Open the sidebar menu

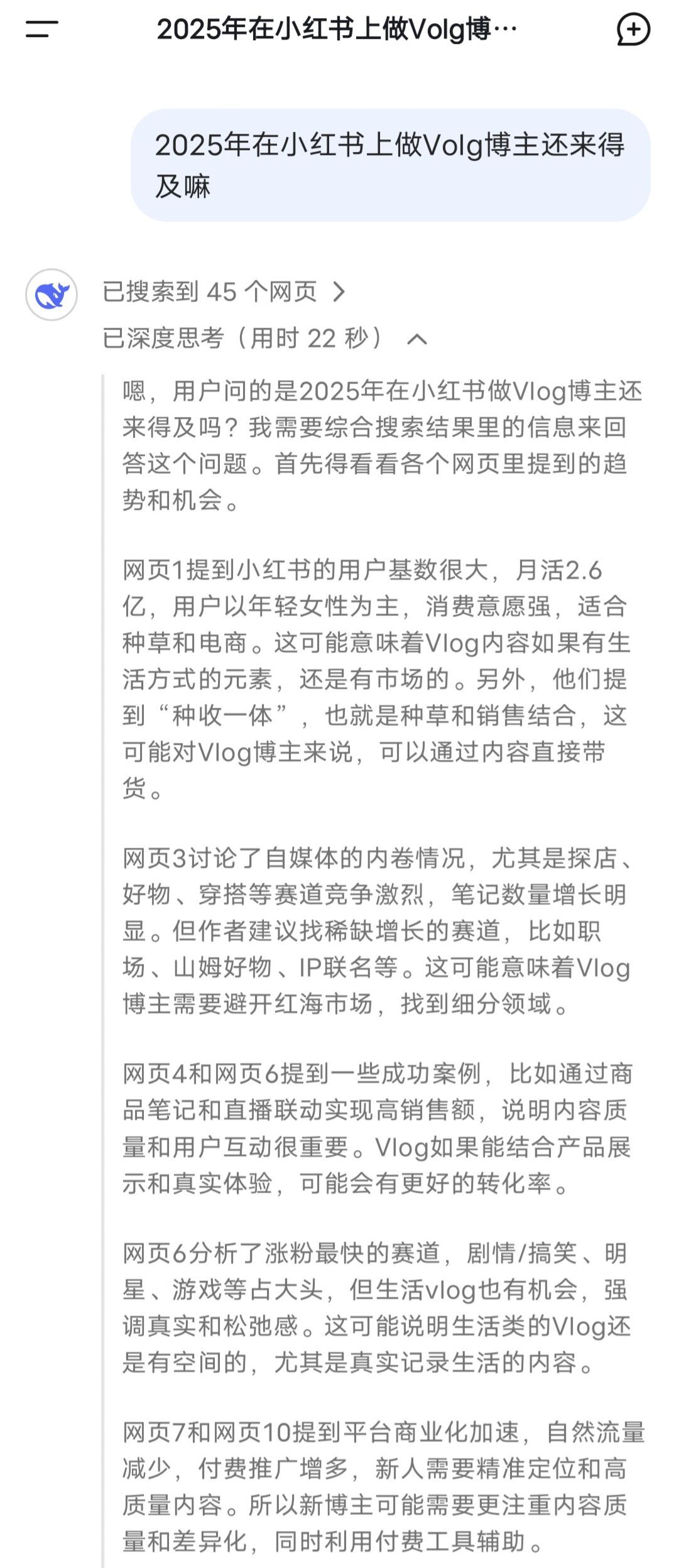41,29
